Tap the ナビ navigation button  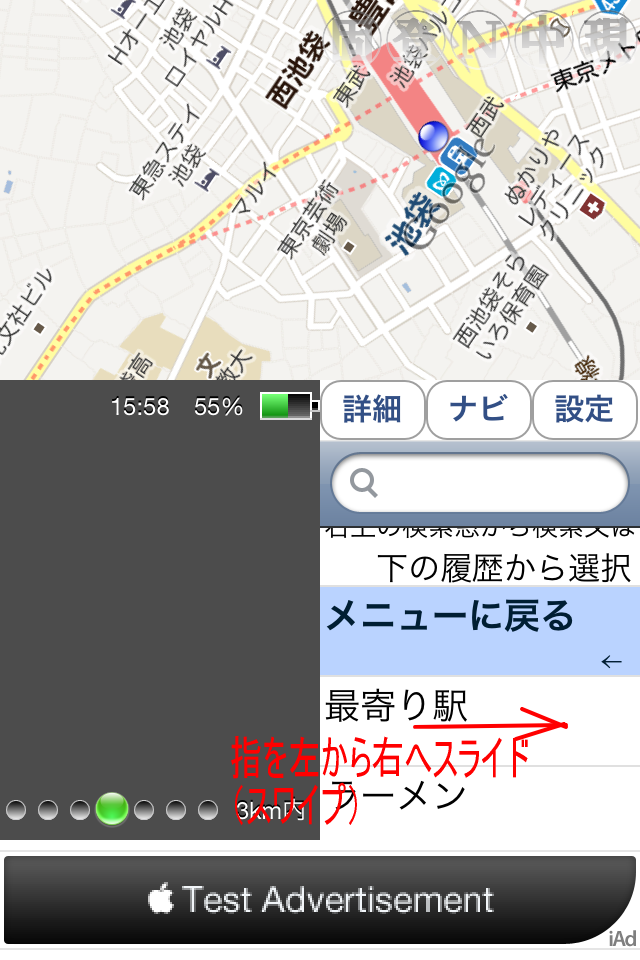pos(478,409)
